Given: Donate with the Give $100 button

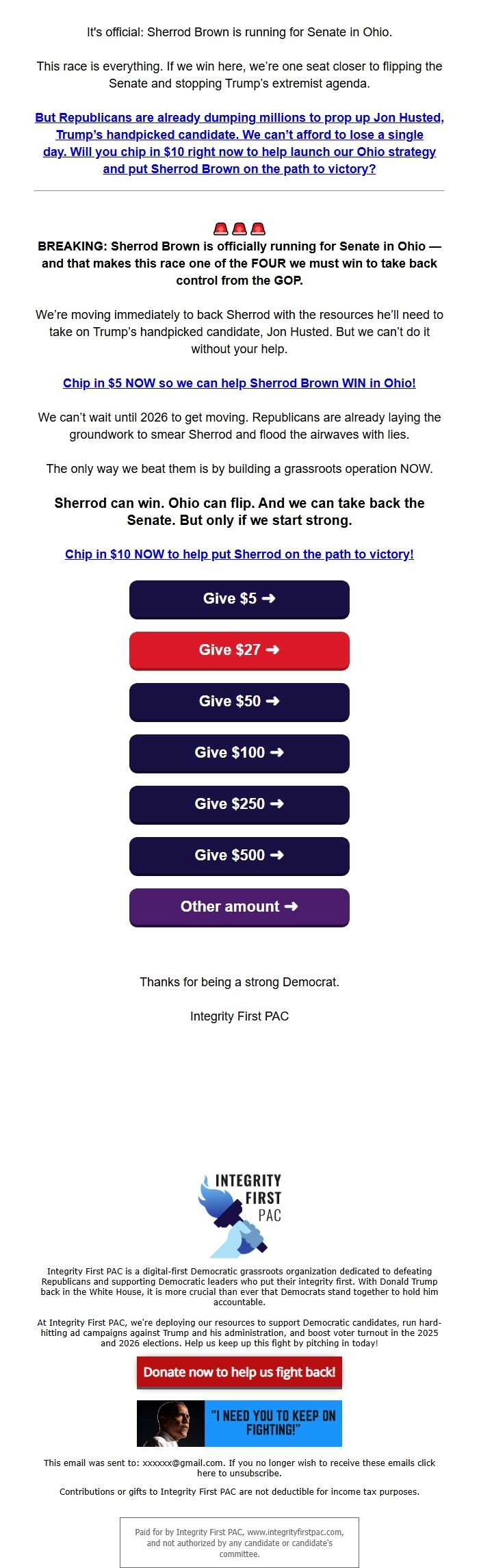Looking at the screenshot, I should click(x=239, y=753).
